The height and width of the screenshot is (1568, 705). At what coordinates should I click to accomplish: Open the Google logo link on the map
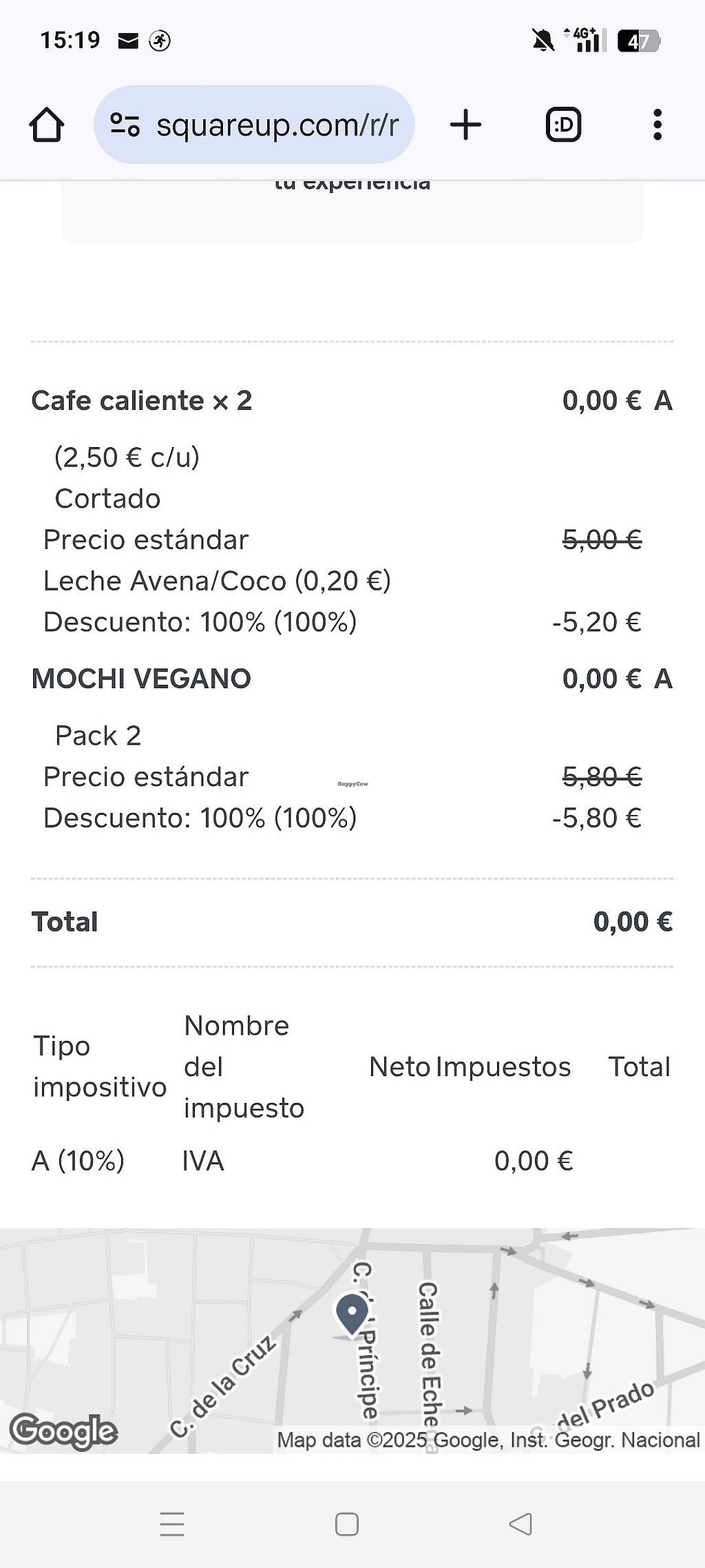coord(63,1431)
